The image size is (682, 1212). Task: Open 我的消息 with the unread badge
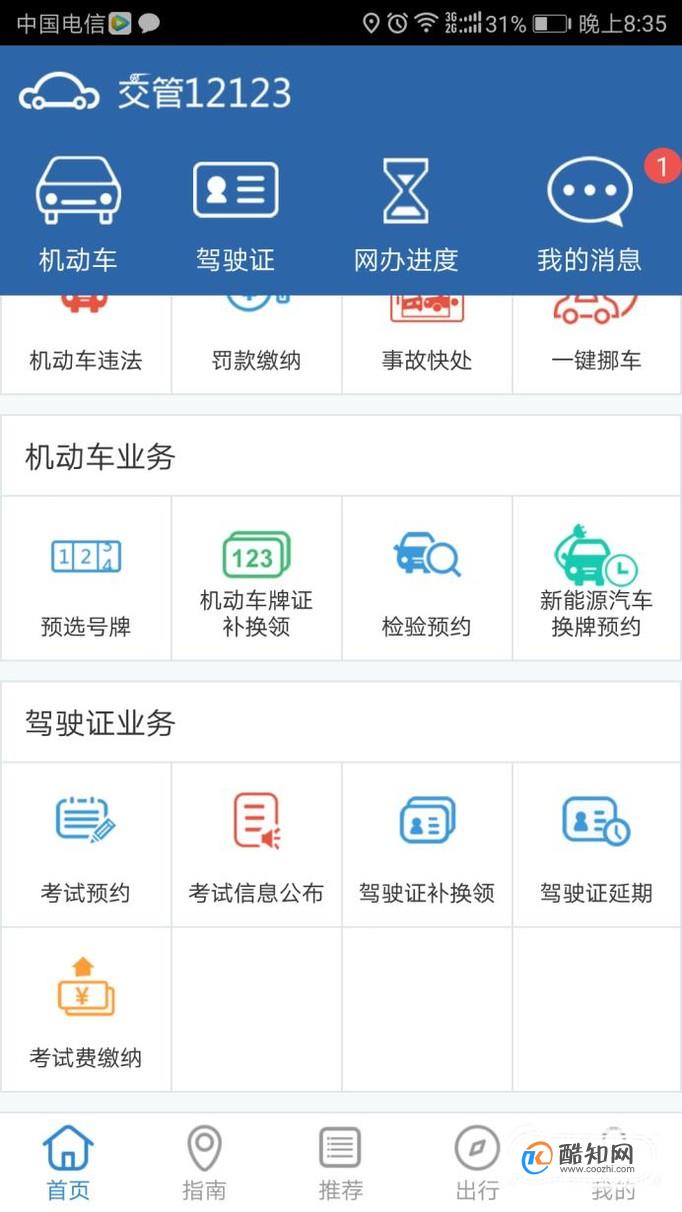[x=589, y=214]
